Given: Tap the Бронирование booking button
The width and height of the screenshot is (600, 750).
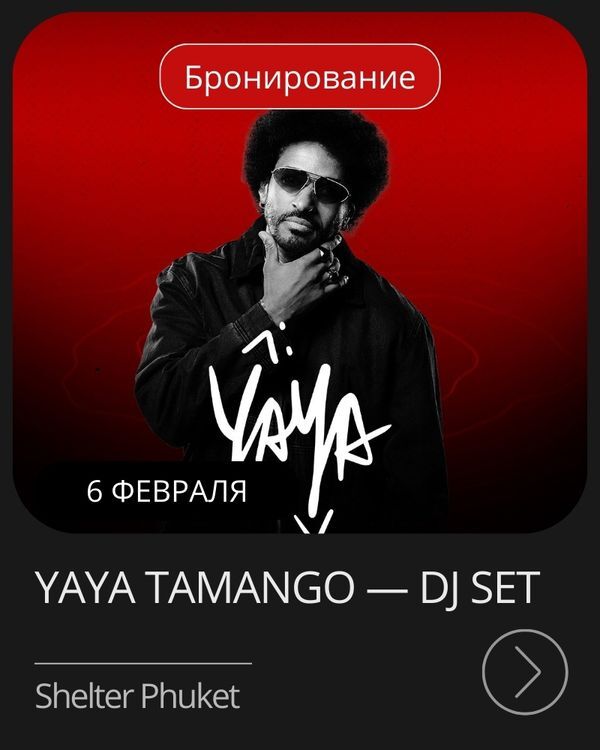Looking at the screenshot, I should tap(300, 77).
